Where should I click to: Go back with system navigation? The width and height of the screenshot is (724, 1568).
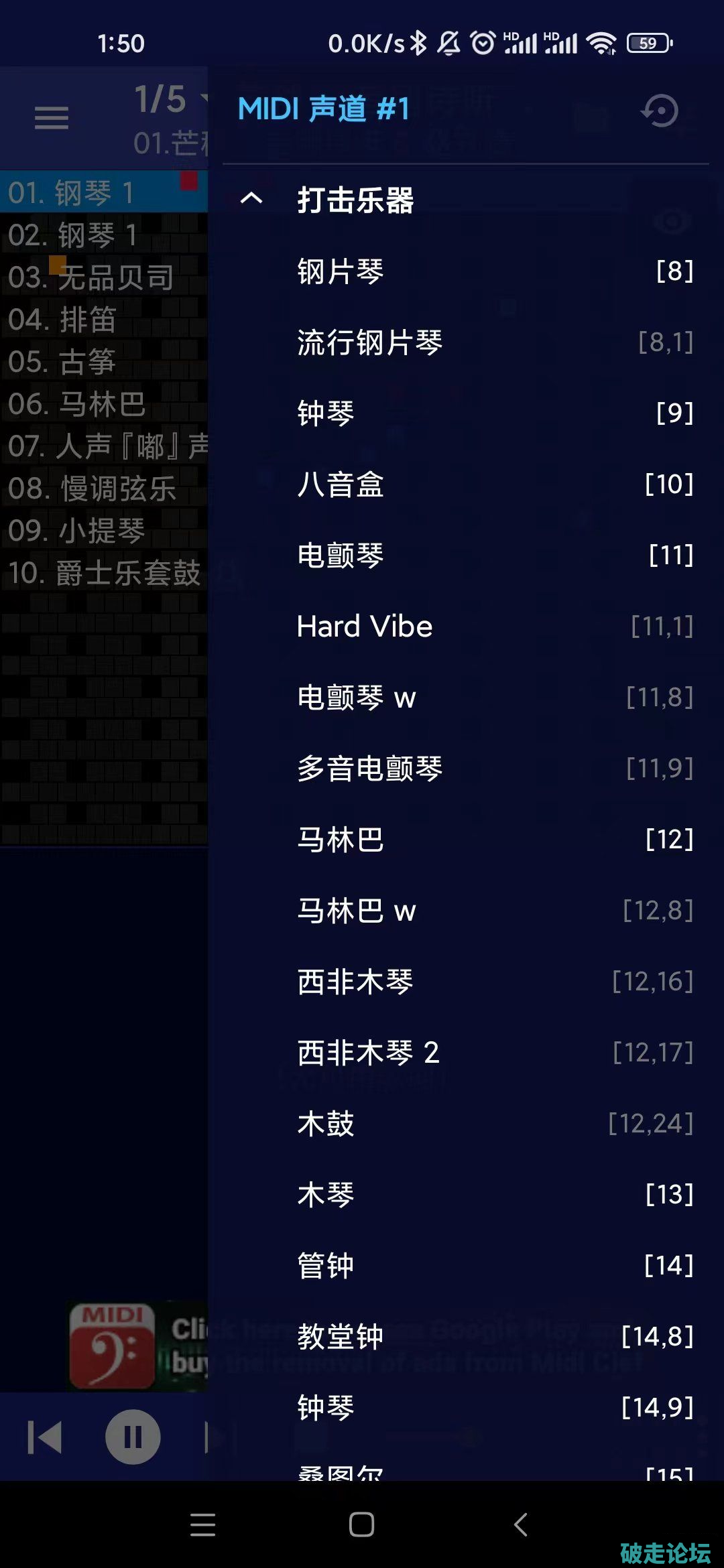pyautogui.click(x=521, y=1524)
